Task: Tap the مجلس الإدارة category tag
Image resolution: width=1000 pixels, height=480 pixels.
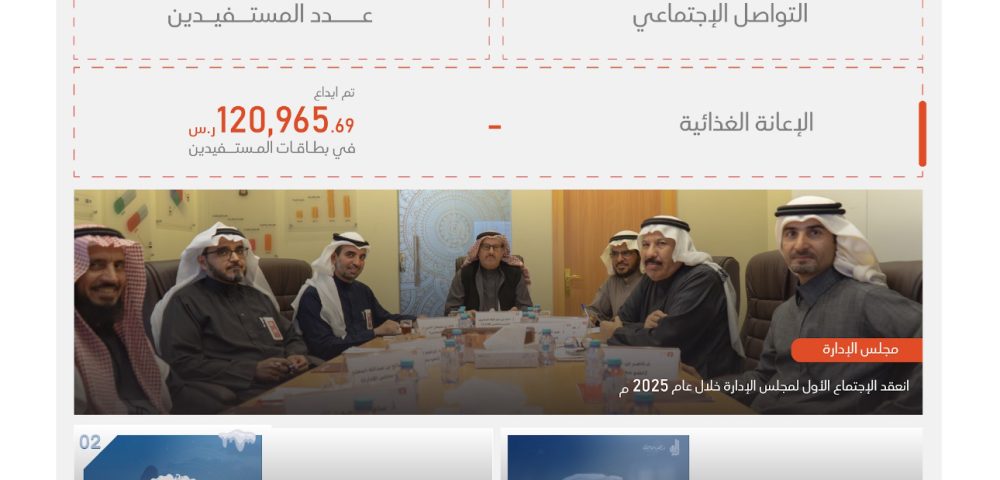Action: tap(857, 349)
